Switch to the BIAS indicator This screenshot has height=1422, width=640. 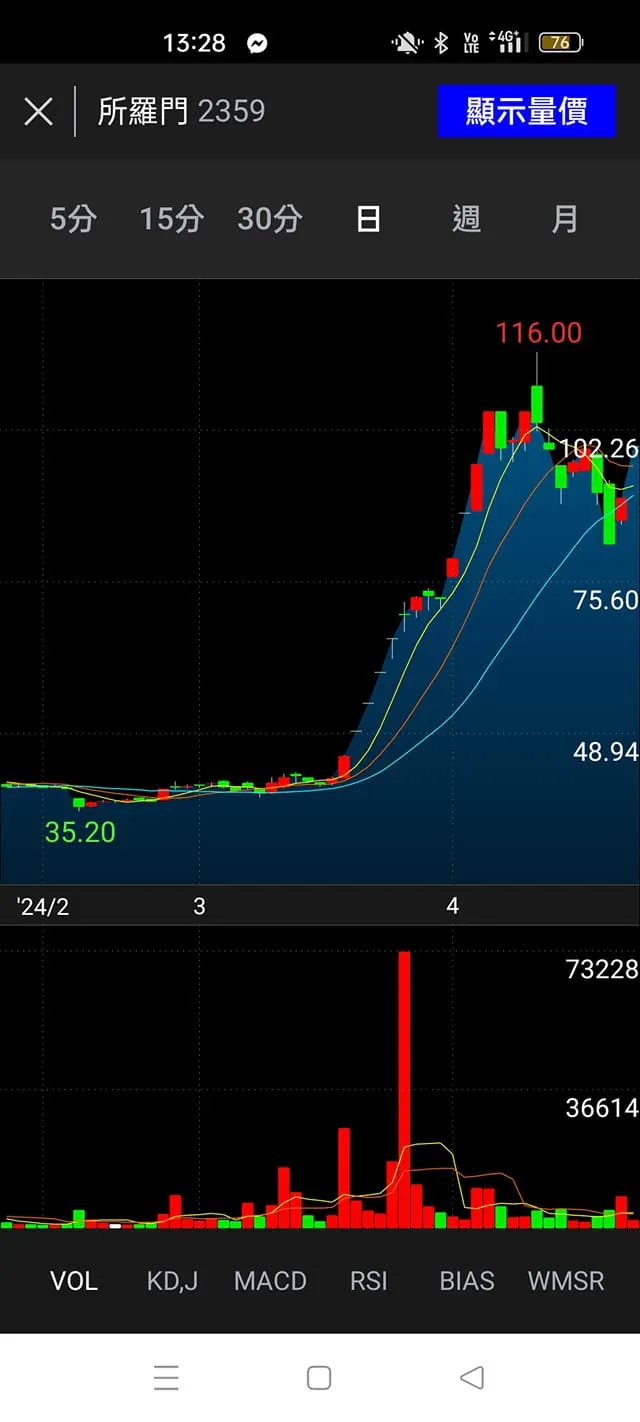coord(467,1281)
